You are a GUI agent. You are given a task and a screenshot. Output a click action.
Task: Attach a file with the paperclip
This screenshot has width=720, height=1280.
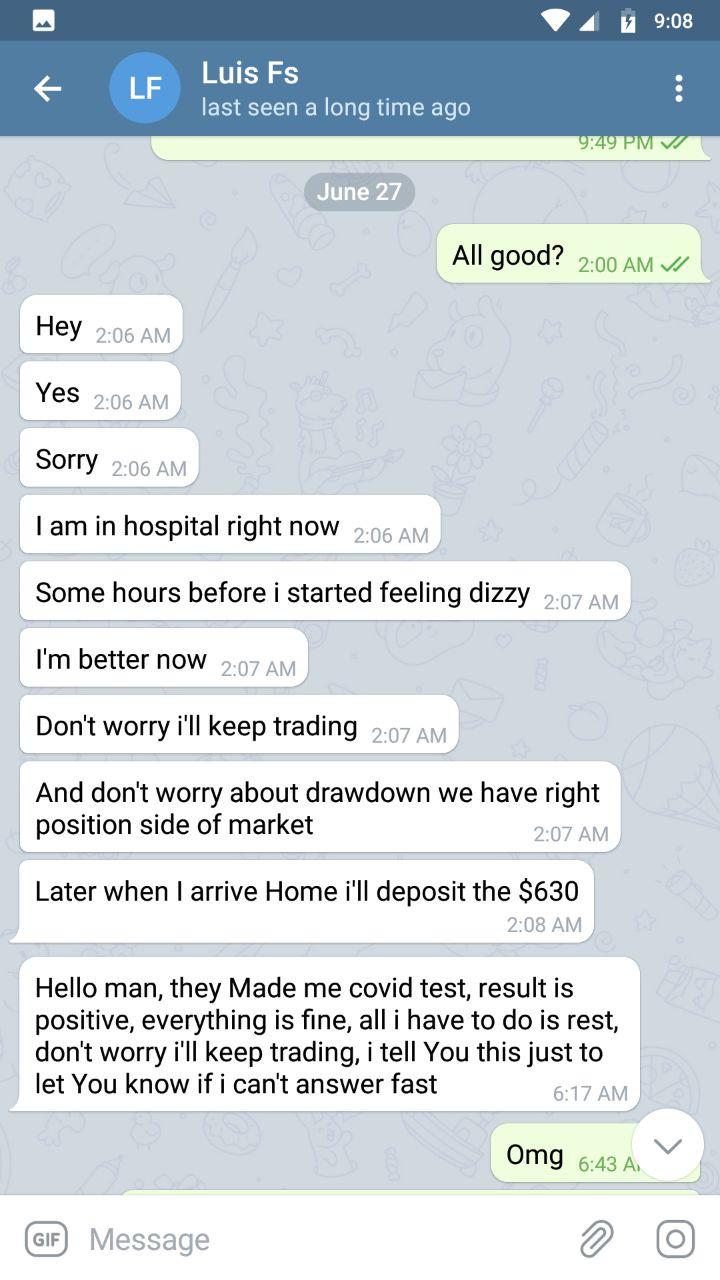point(597,1239)
